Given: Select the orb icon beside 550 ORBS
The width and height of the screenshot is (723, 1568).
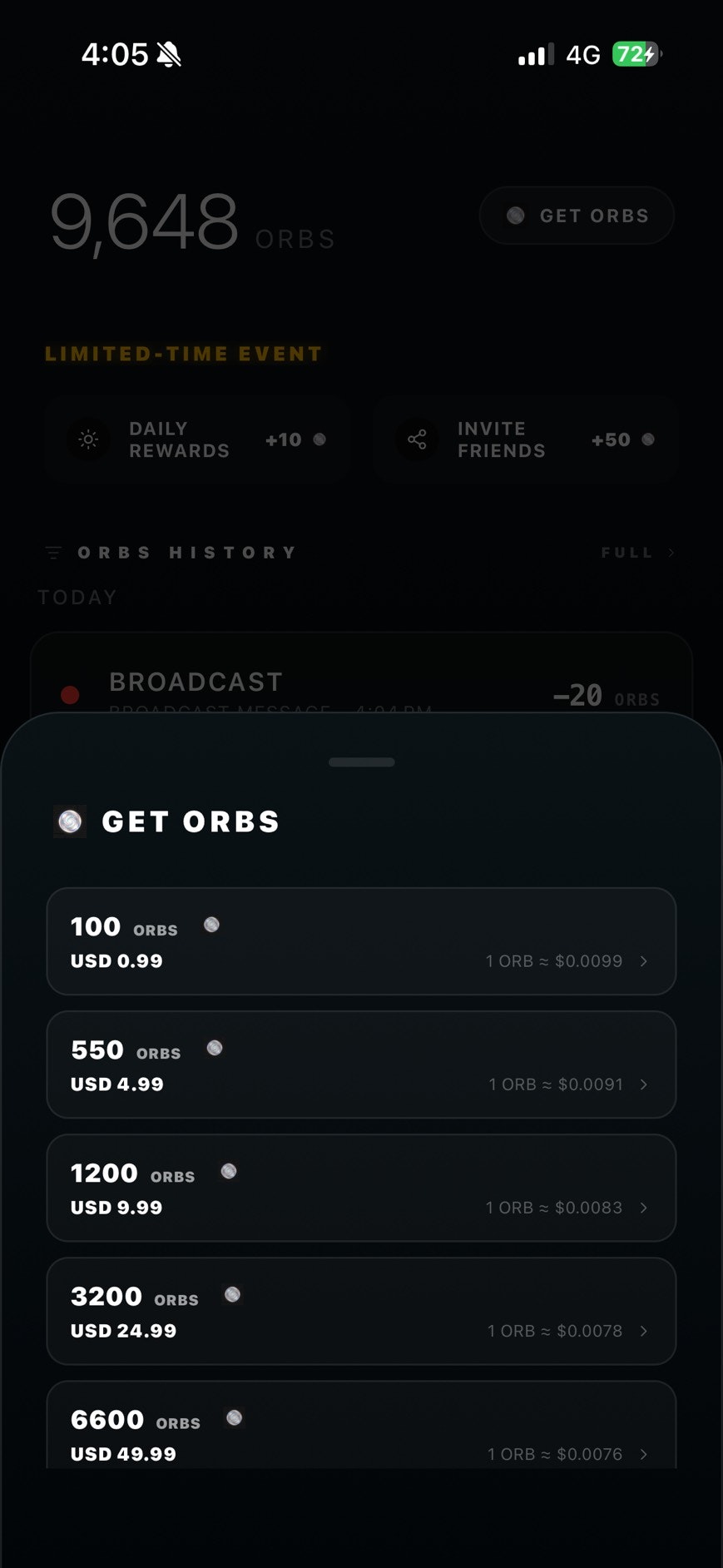Looking at the screenshot, I should (214, 1046).
